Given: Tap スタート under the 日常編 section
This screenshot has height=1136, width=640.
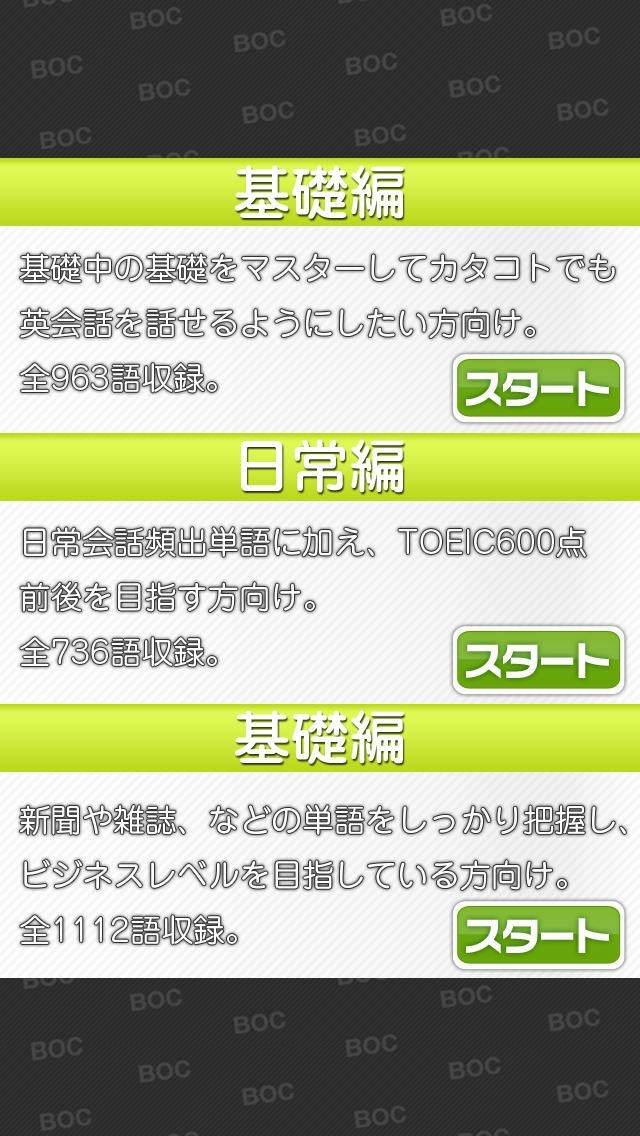Looking at the screenshot, I should click(x=538, y=661).
